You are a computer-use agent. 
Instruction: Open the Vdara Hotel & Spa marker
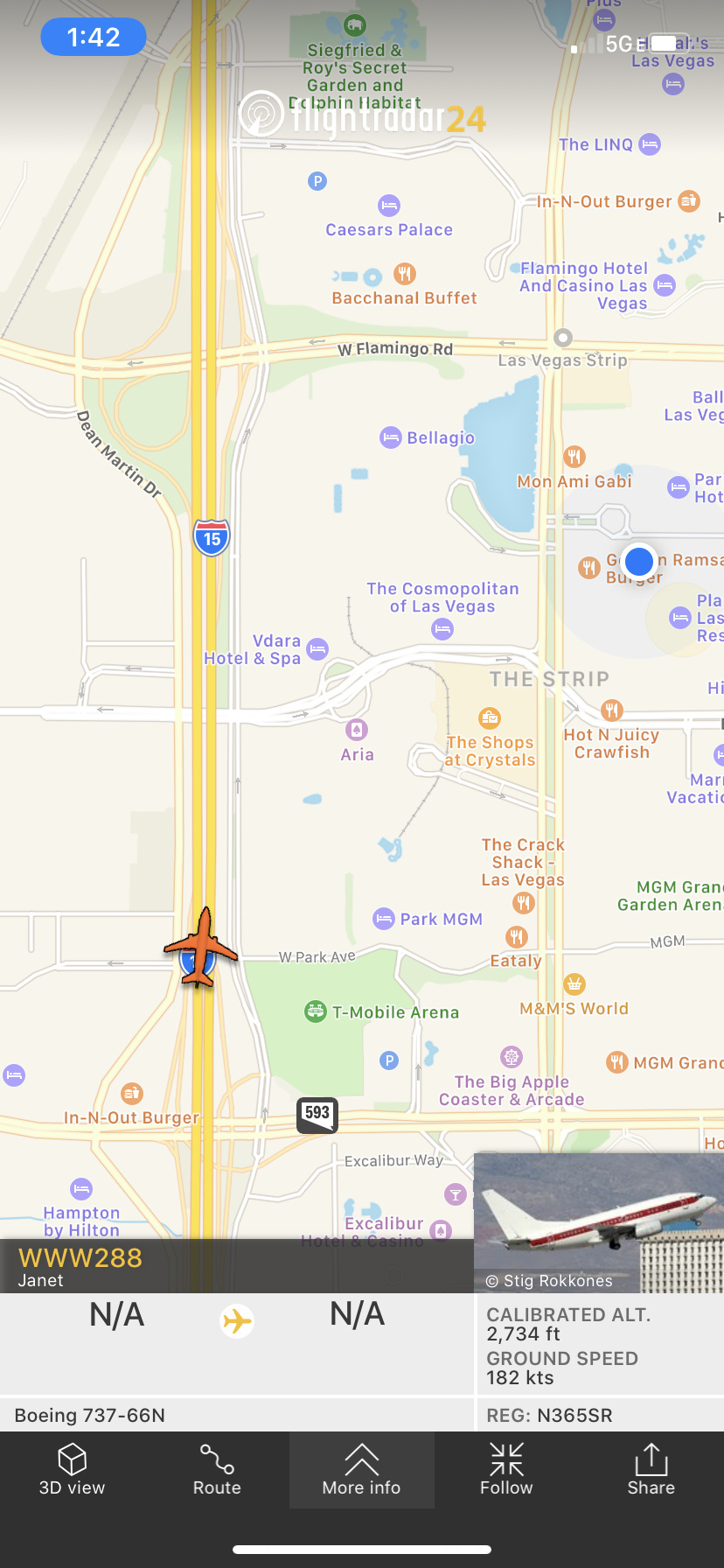[x=317, y=649]
